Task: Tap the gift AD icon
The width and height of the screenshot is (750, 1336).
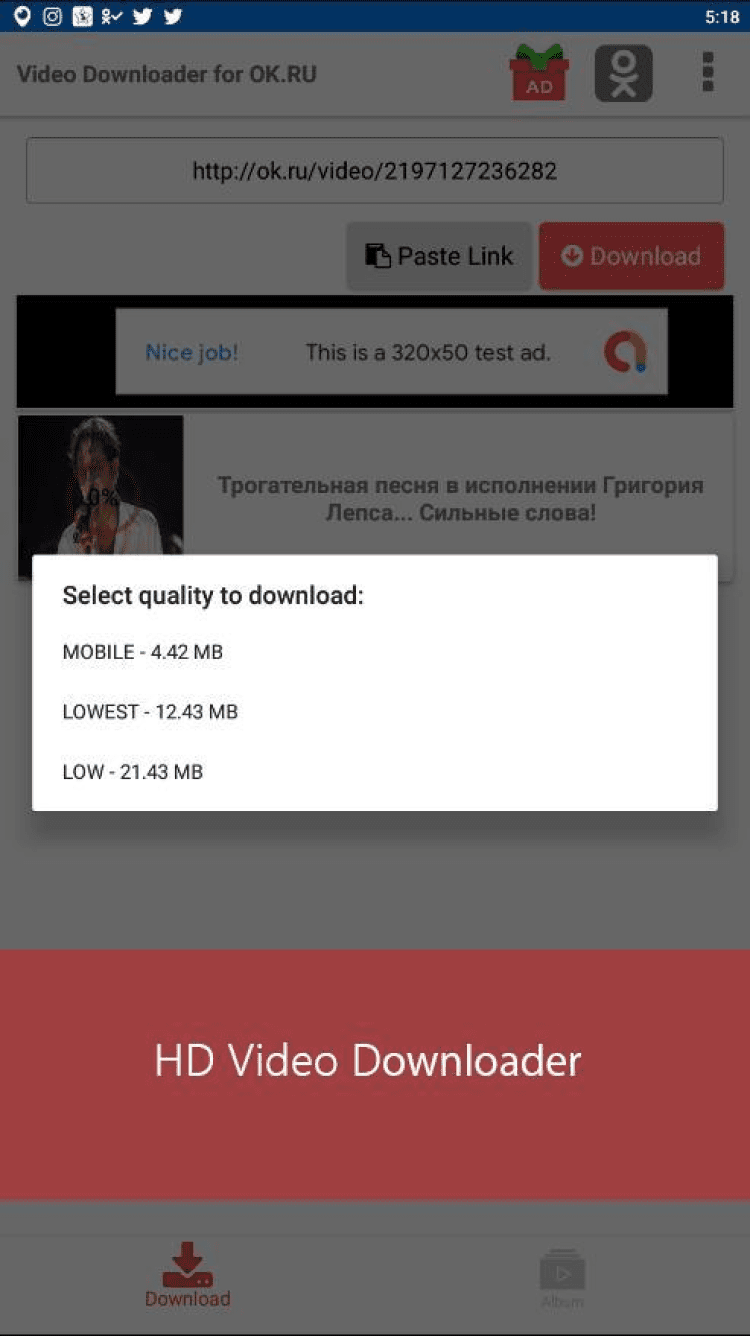Action: click(539, 73)
